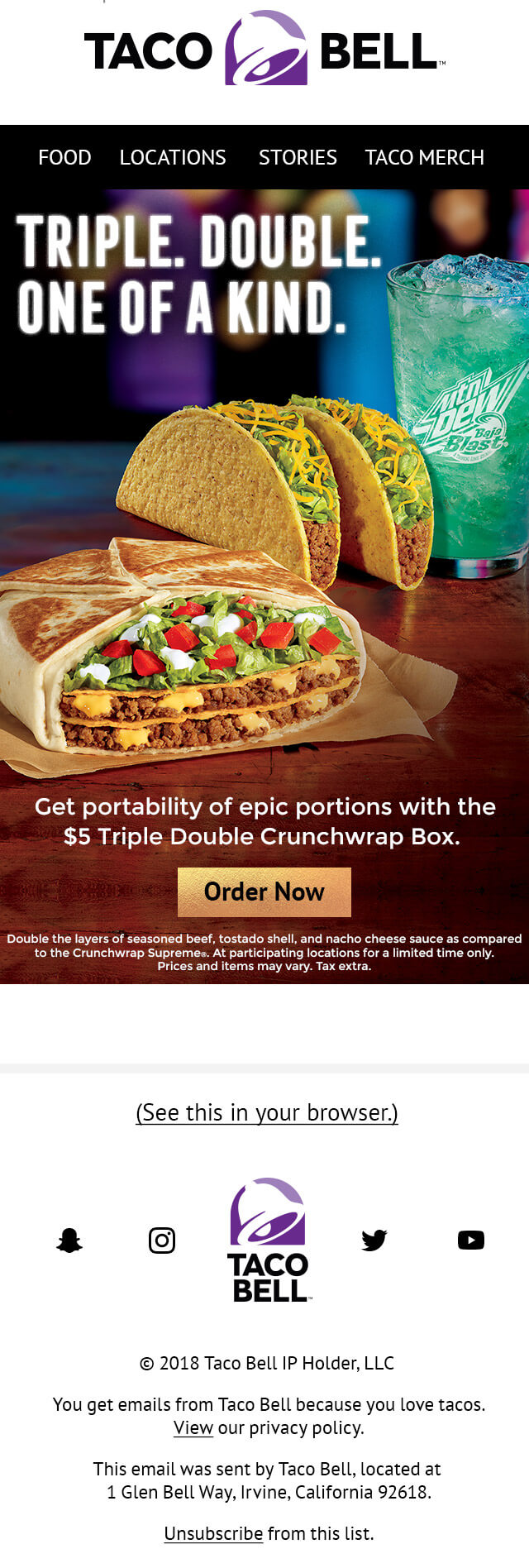View the privacy policy link
Screen dimensions: 529x1568
click(x=193, y=1427)
